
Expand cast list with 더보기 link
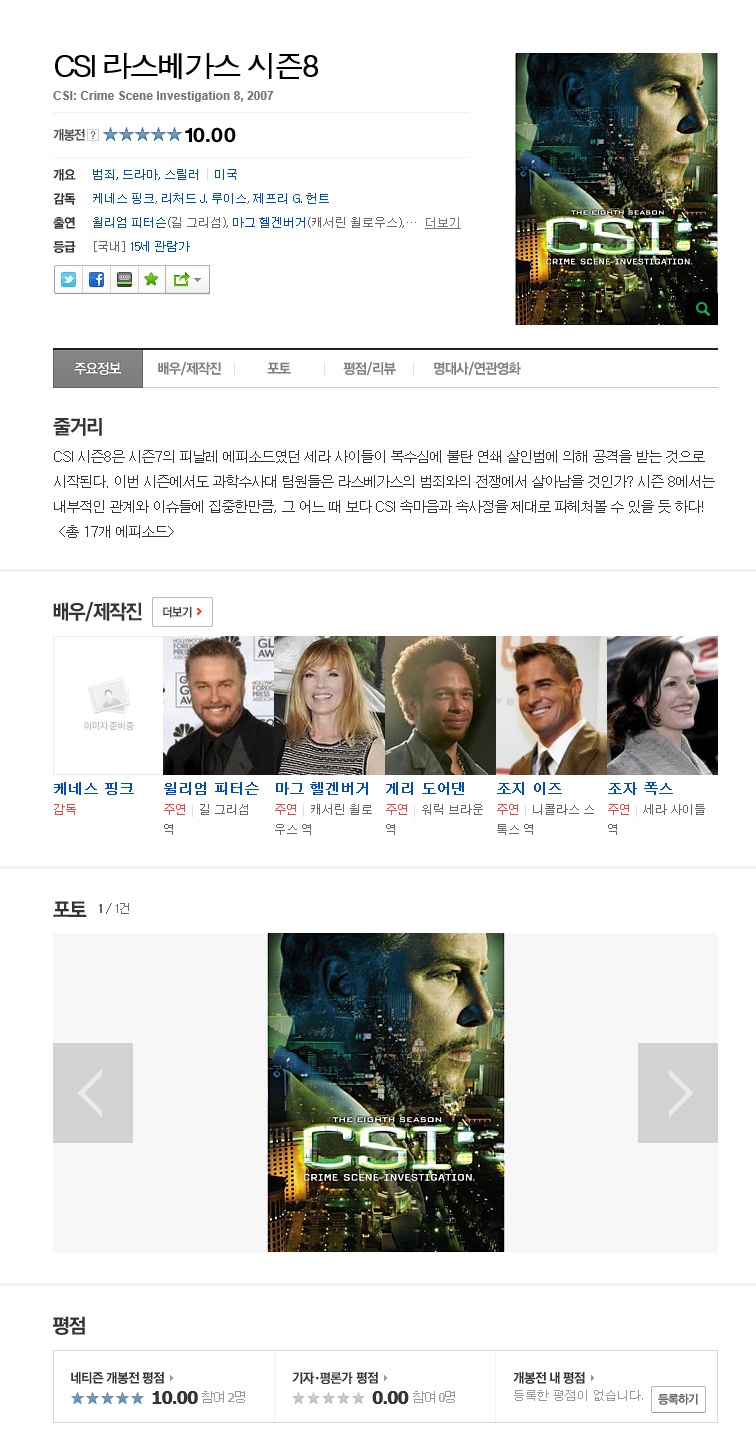click(442, 222)
